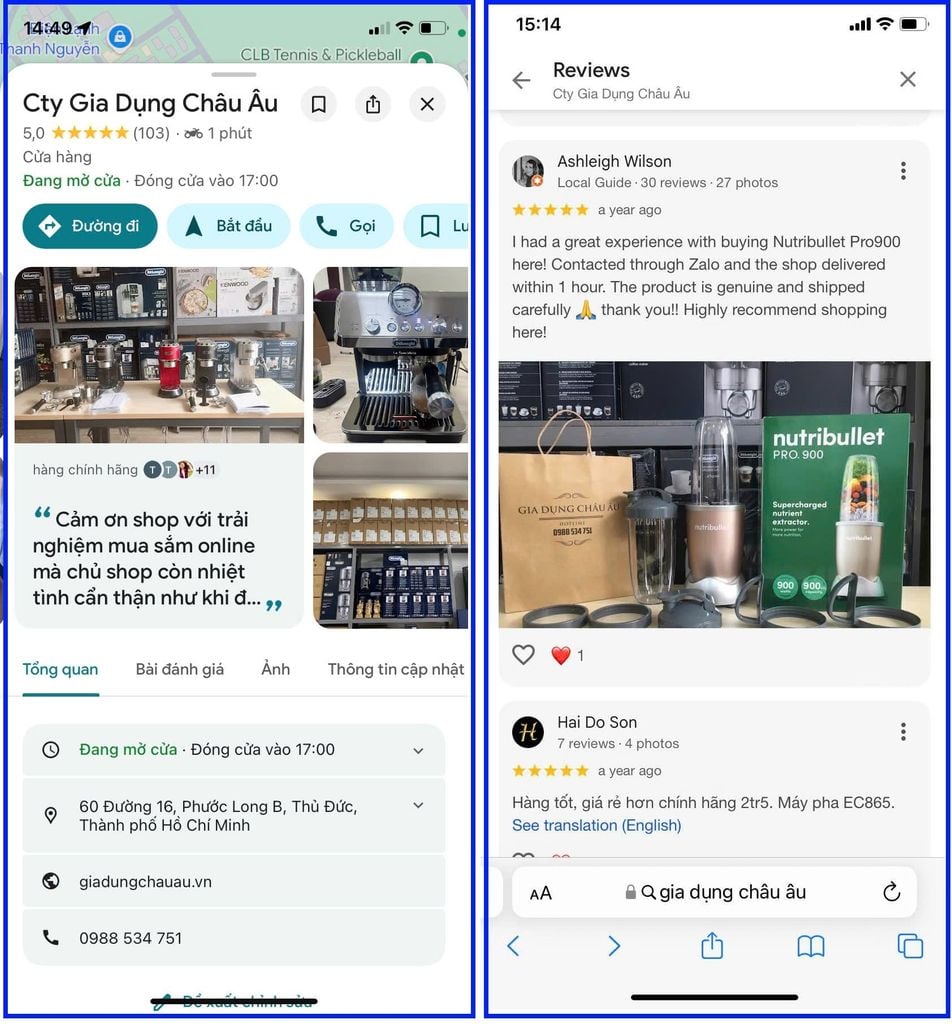Screen dimensions: 952x1024
Task: Open Safari bookmarks
Action: coord(812,946)
